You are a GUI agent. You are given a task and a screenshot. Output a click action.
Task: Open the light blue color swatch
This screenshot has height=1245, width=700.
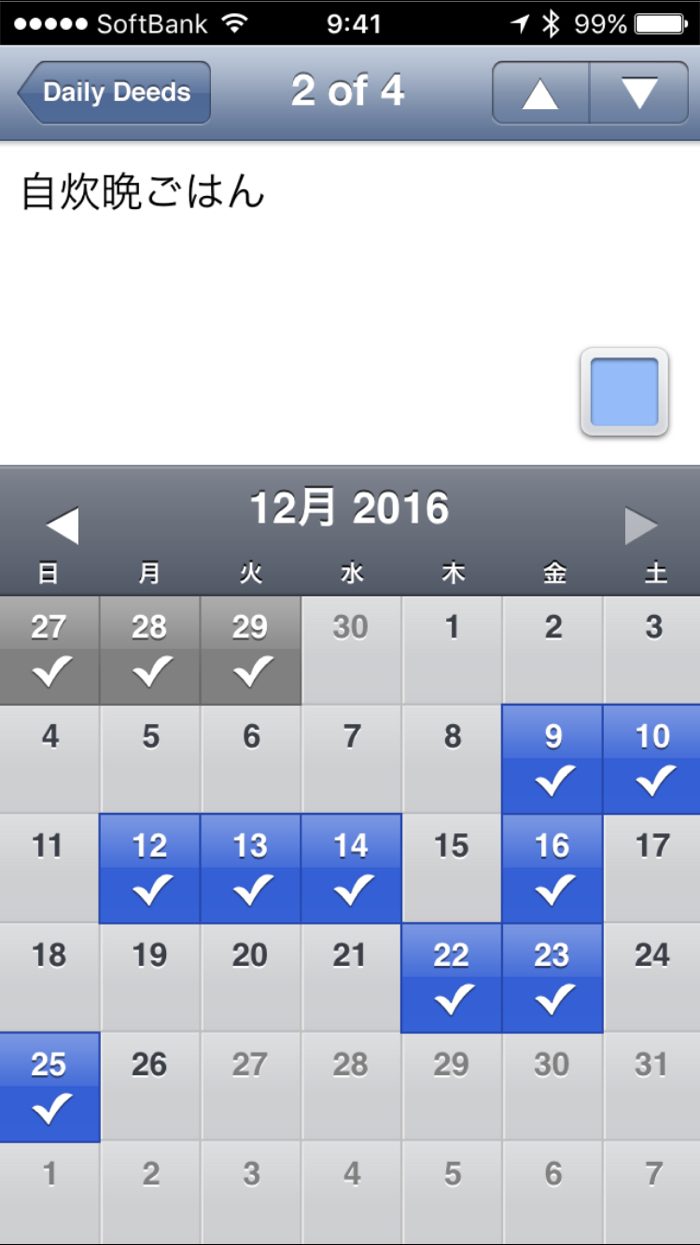[x=624, y=392]
